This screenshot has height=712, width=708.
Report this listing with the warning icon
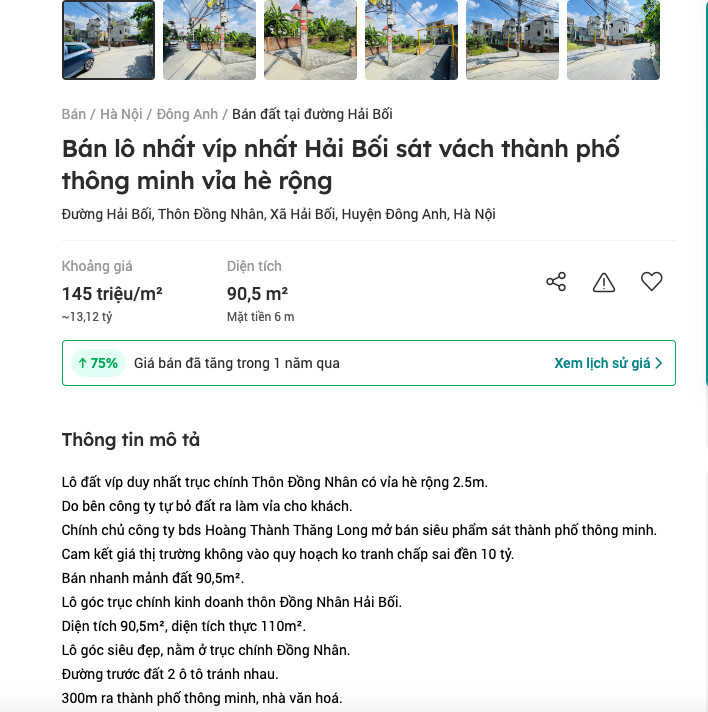(x=604, y=282)
